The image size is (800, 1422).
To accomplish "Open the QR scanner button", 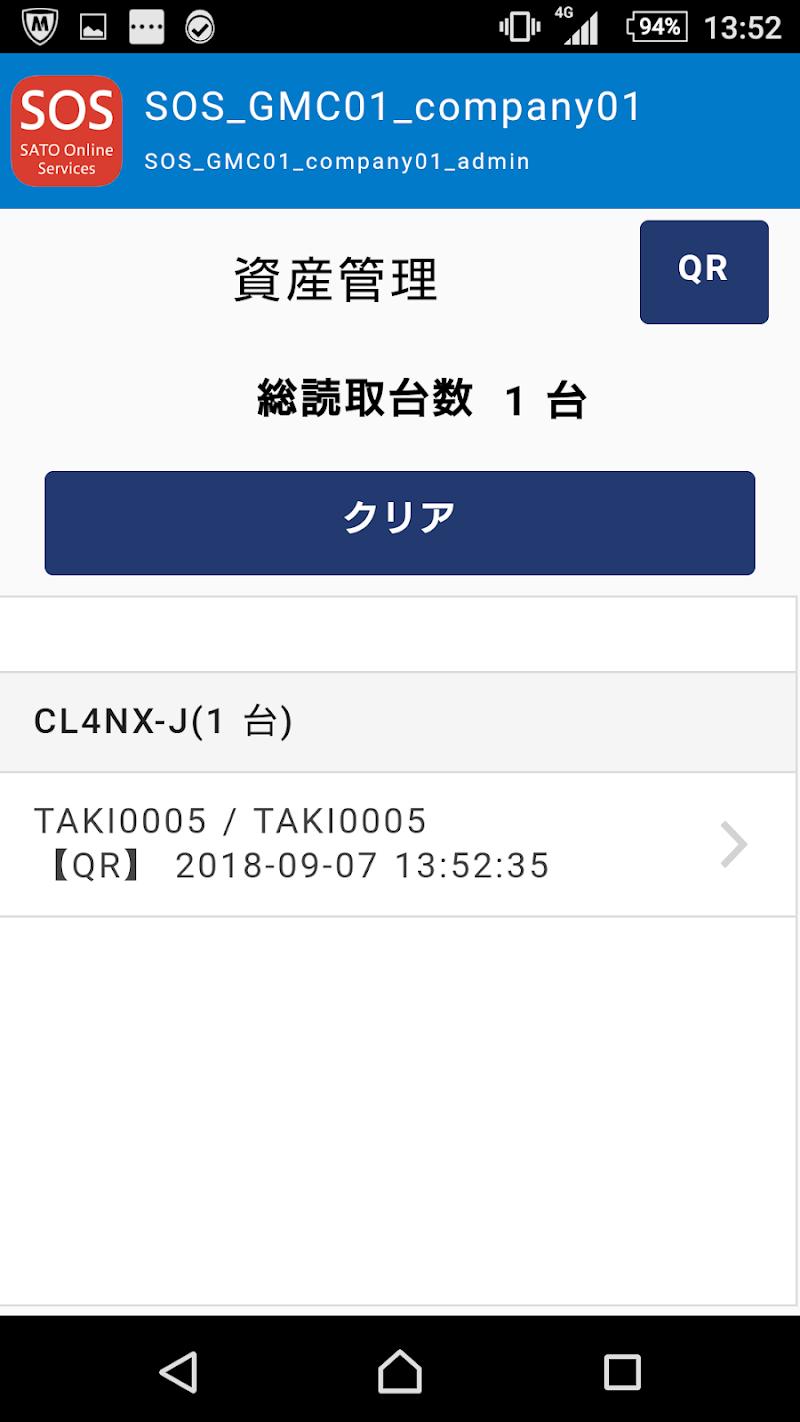I will (x=704, y=272).
